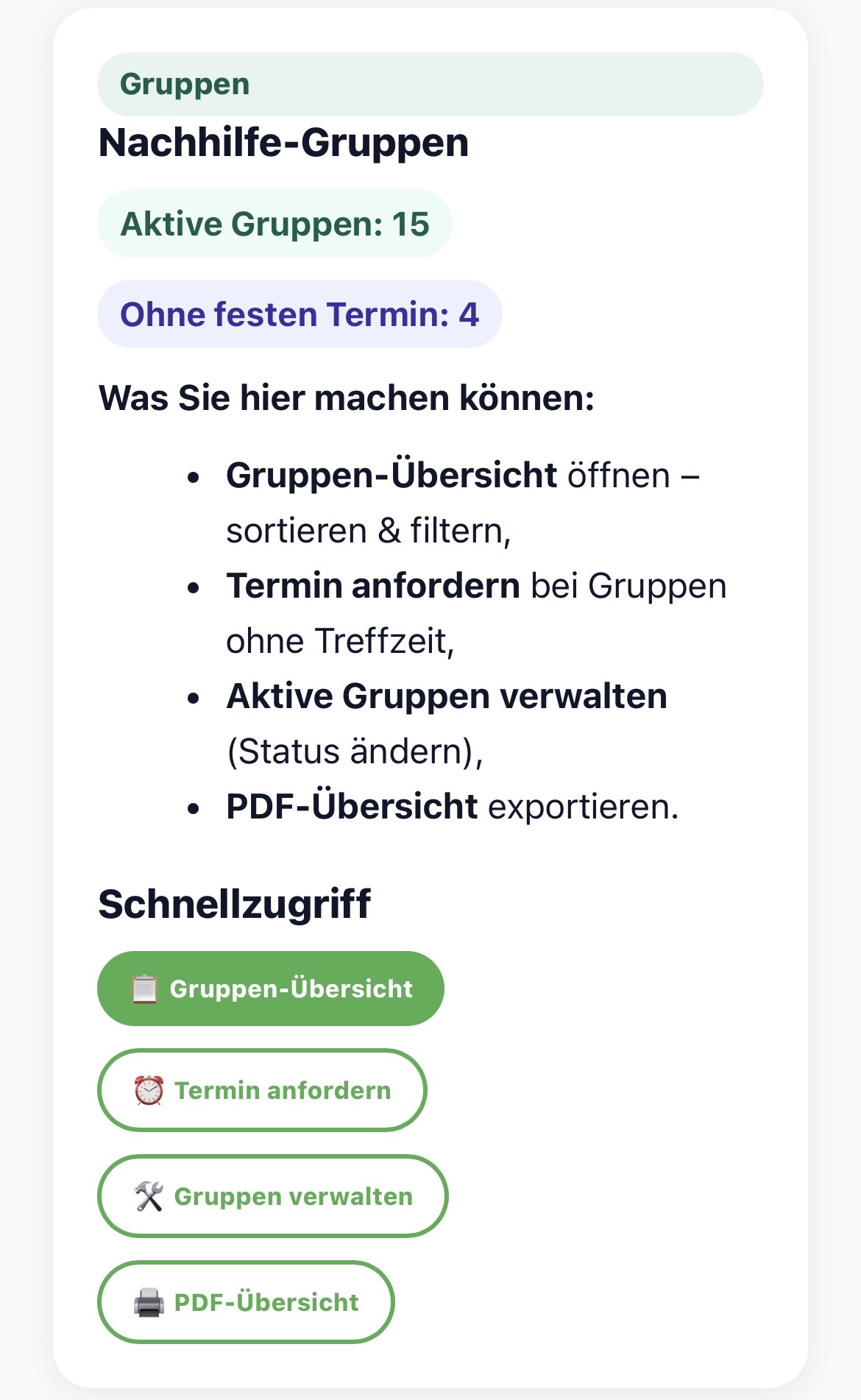This screenshot has height=1400, width=861.
Task: Click the Was Sie hier machen können heading
Action: coord(346,397)
